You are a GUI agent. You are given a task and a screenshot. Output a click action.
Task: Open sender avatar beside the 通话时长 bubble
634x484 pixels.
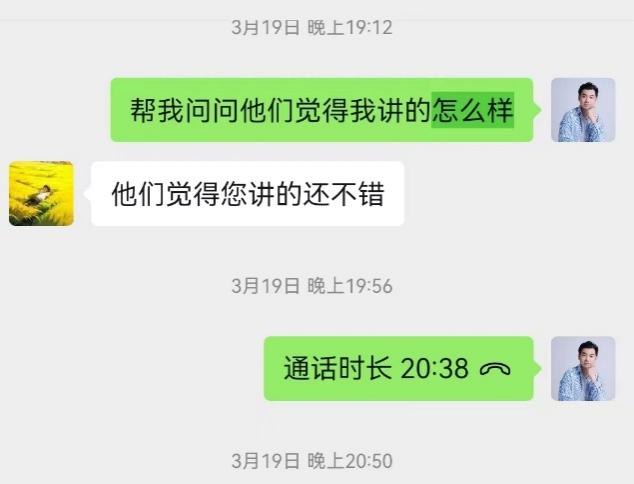point(583,368)
